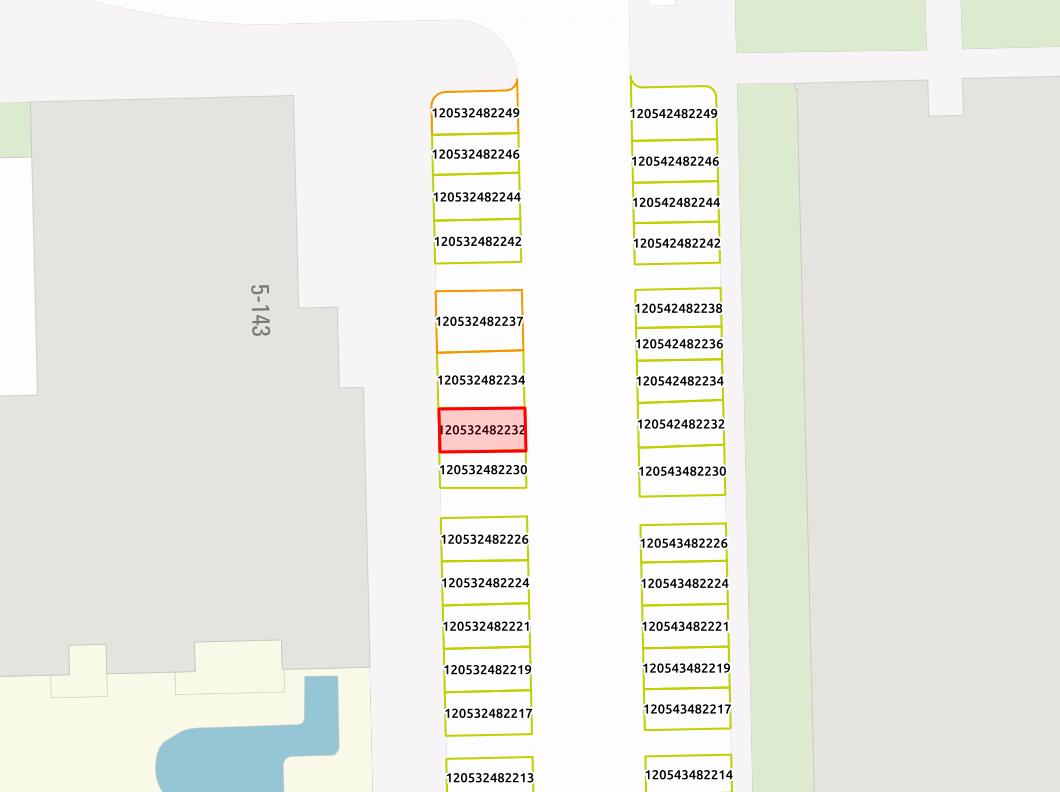The height and width of the screenshot is (792, 1060).
Task: Choose parking spot 120543482226
Action: (x=684, y=543)
